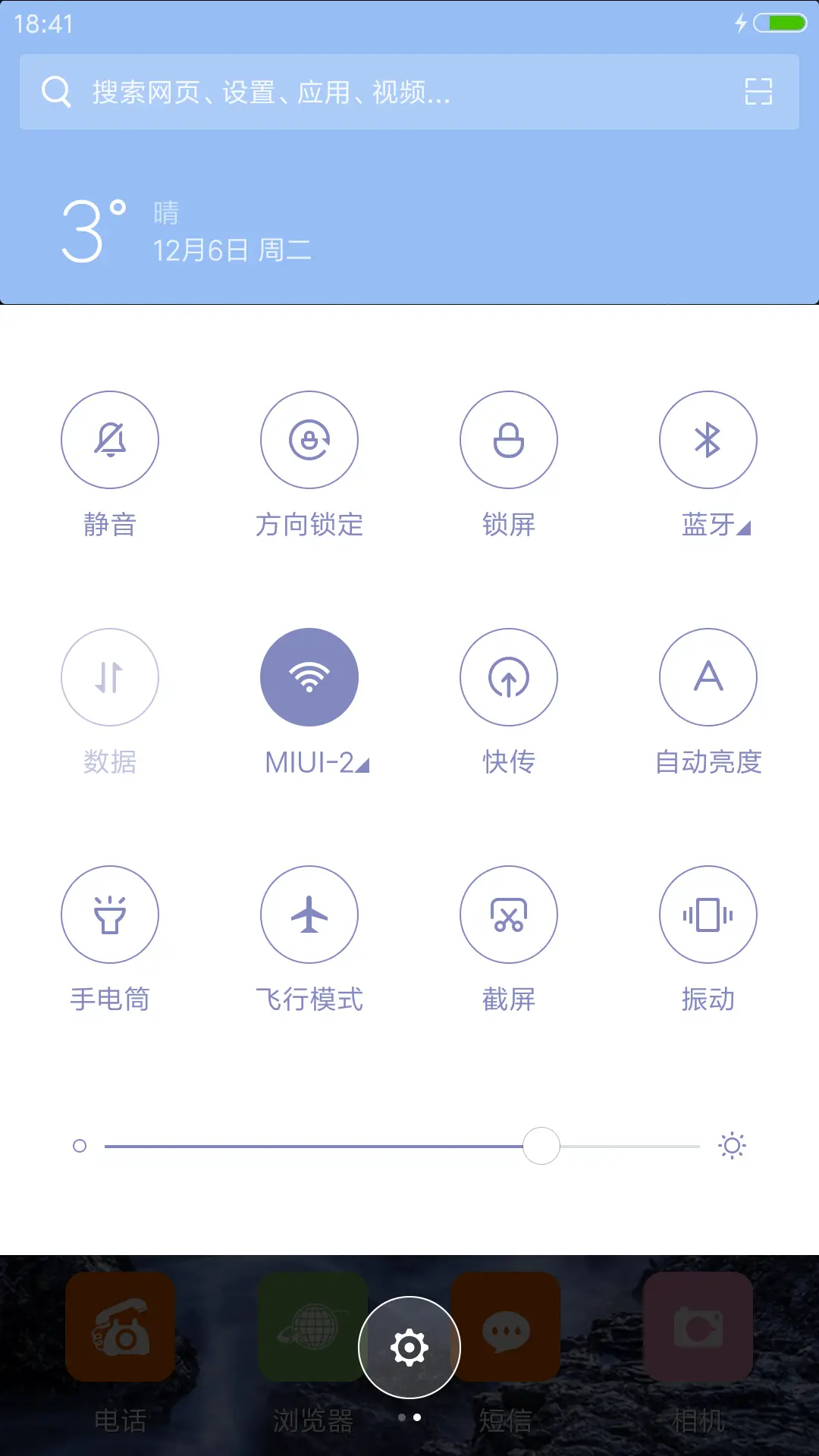Open the 电话 Phone app from the dock
This screenshot has height=1456, width=819.
coord(120,1325)
